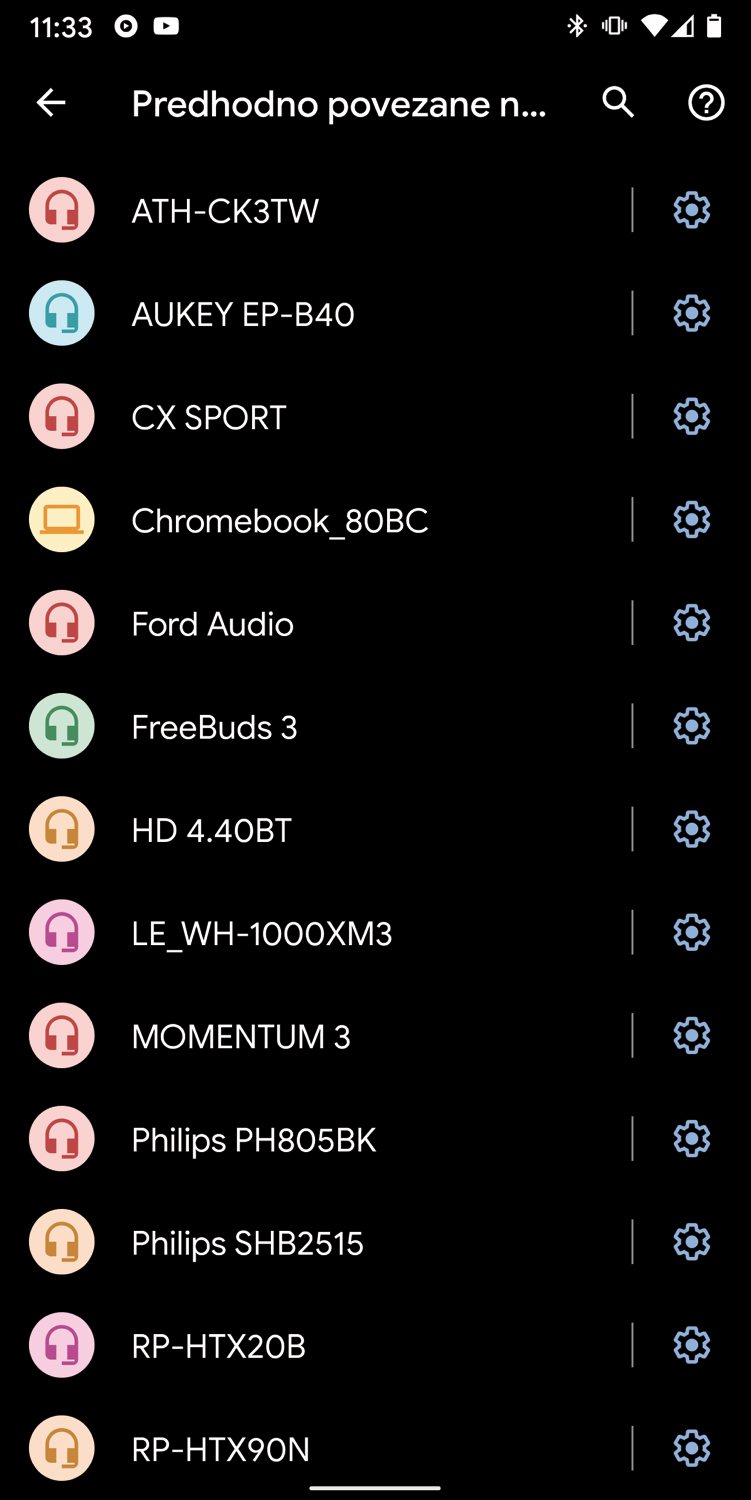Select MOMENTUM 3 from the list

coord(316,1036)
